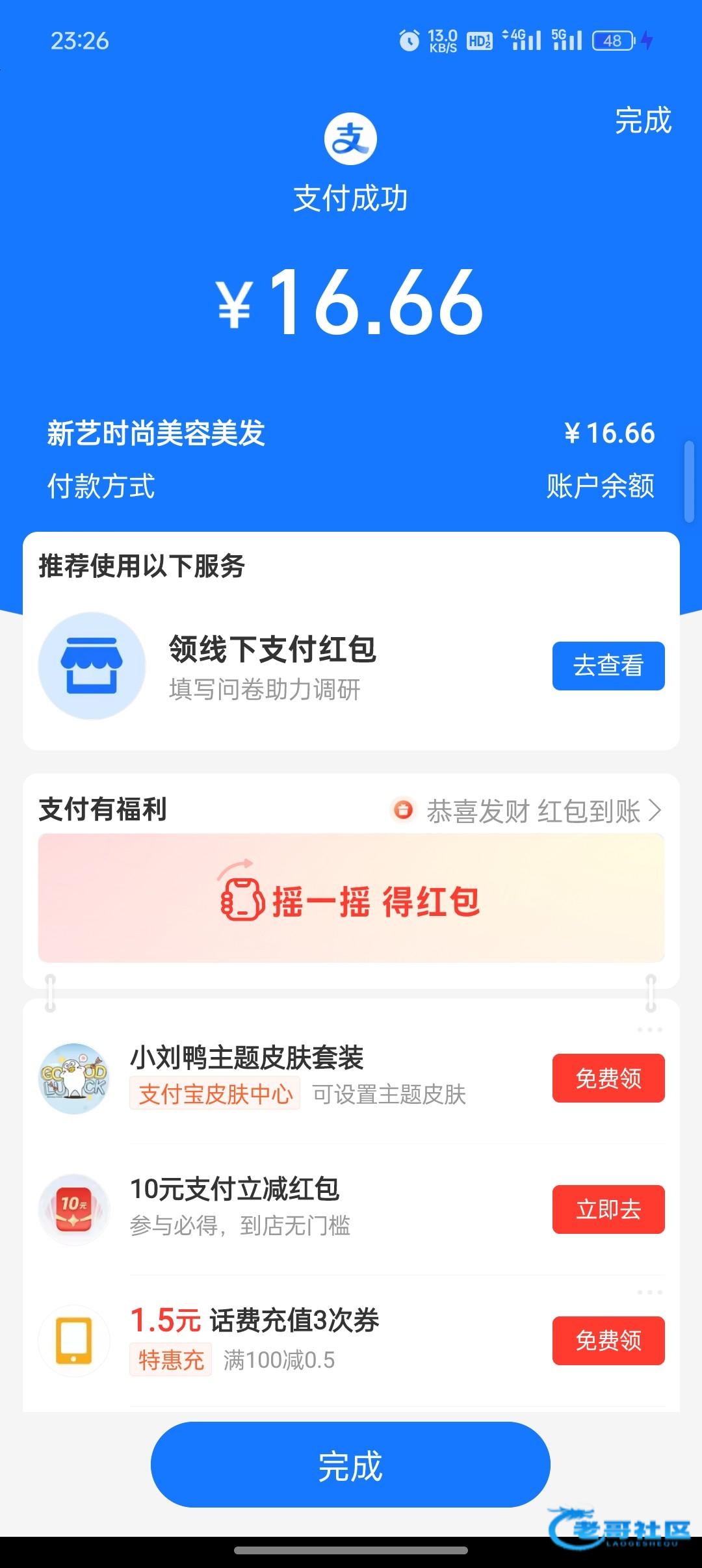The width and height of the screenshot is (702, 1568).
Task: Claim 小刘鸭主题皮肤套装 with 免费领
Action: [608, 1078]
